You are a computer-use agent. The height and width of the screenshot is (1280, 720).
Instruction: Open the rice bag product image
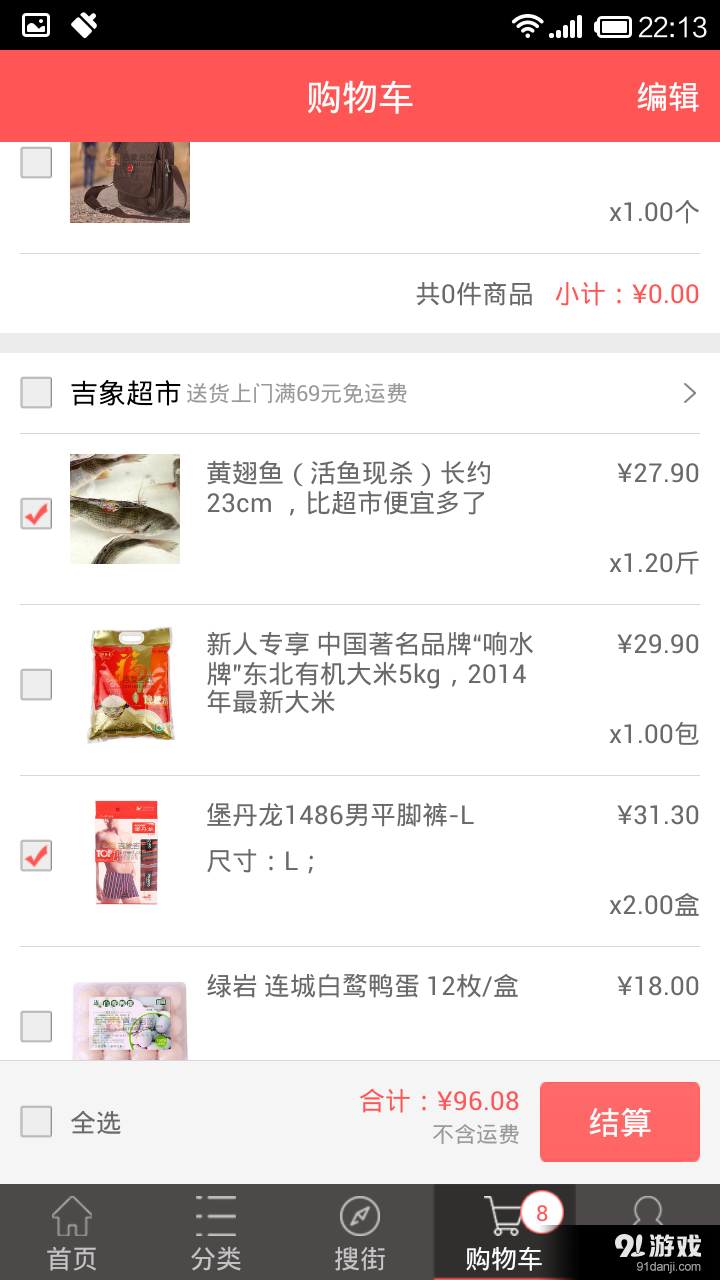(124, 685)
